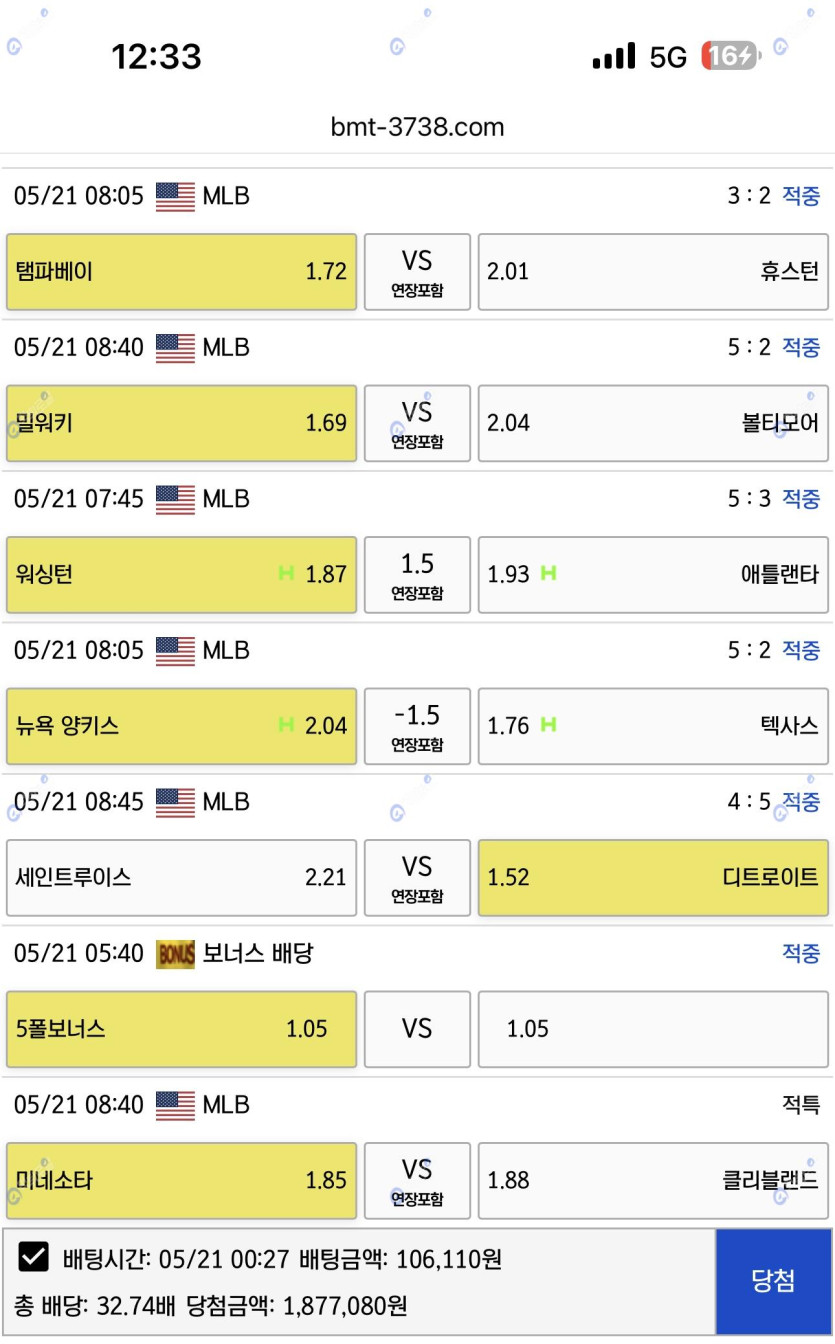Pick the 디트로이트 1.52 odds box
This screenshot has height=1344, width=835.
pos(653,878)
